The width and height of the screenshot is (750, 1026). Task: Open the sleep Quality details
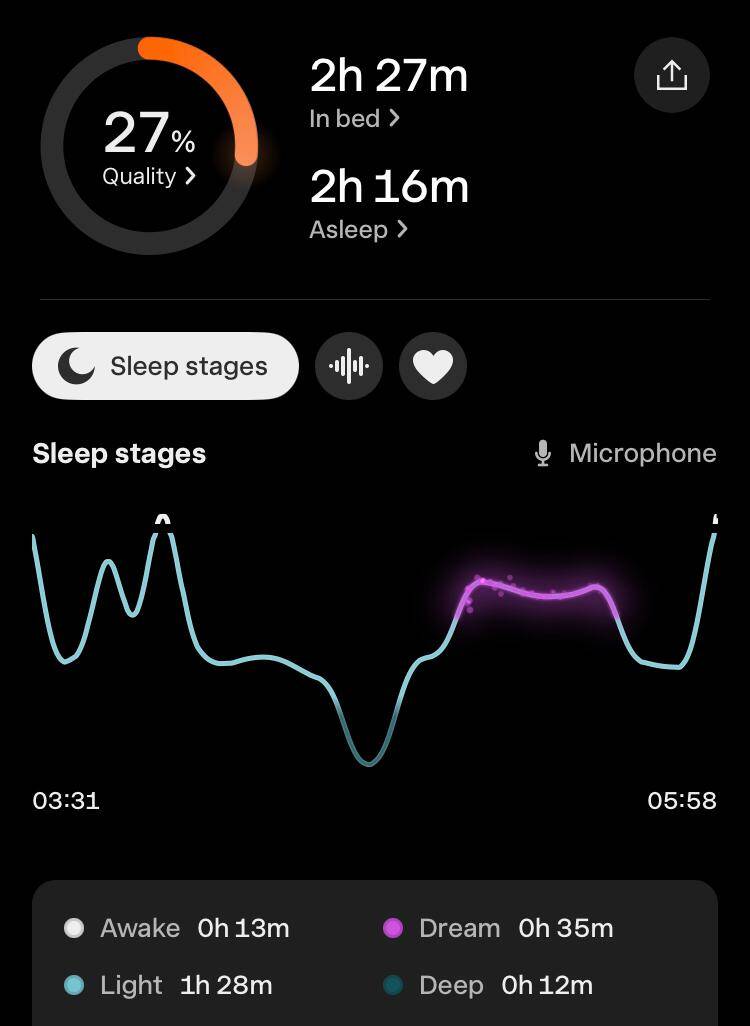(x=149, y=176)
